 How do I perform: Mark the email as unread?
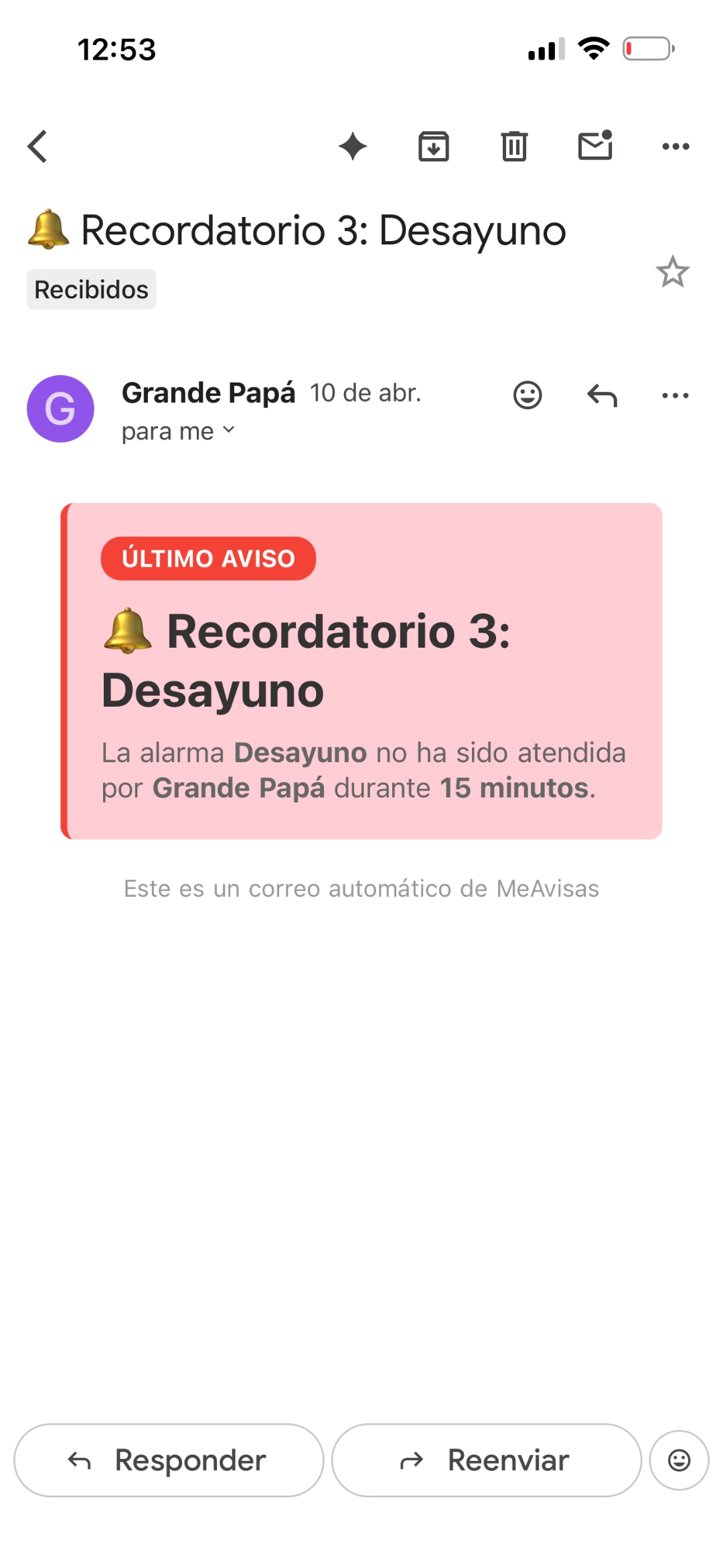pyautogui.click(x=594, y=146)
